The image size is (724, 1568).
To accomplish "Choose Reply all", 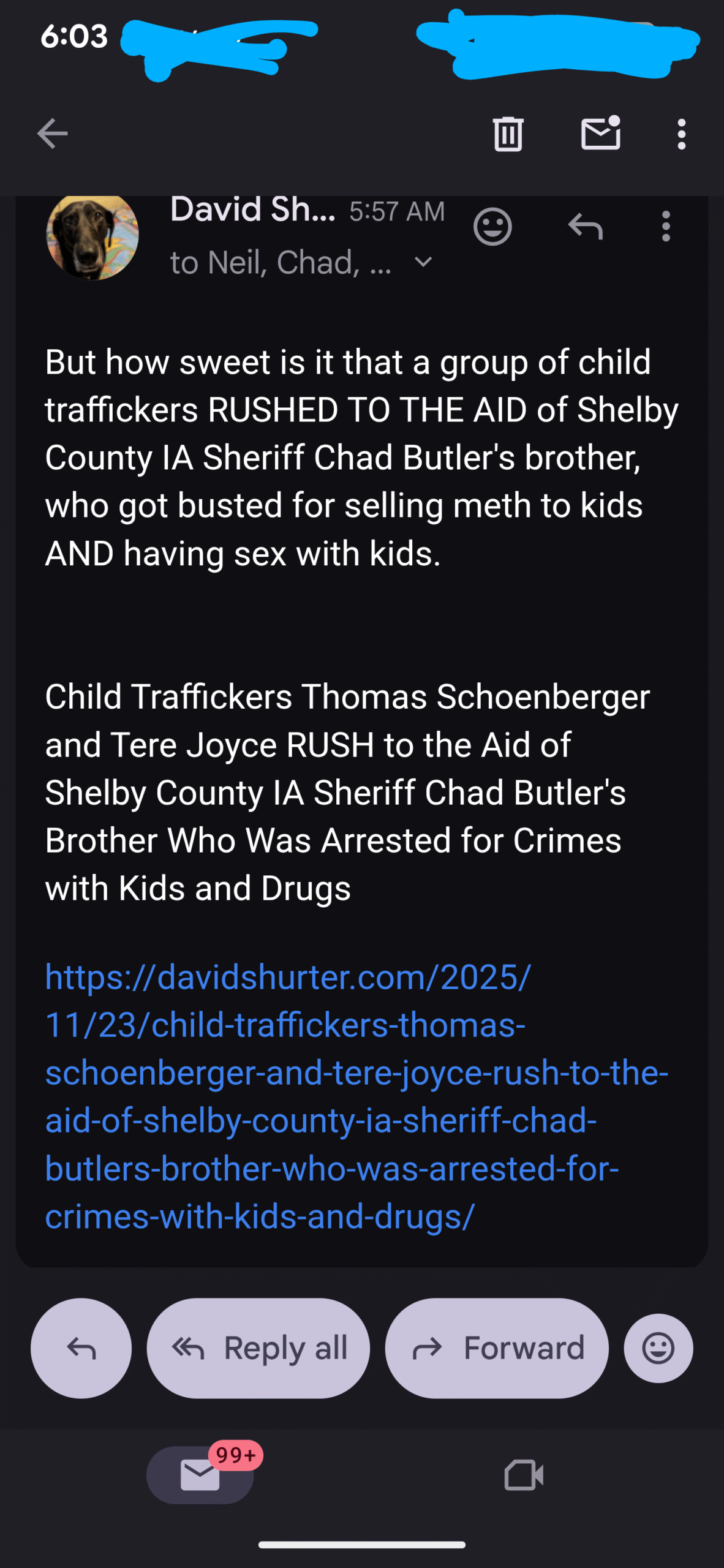I will pos(258,1348).
